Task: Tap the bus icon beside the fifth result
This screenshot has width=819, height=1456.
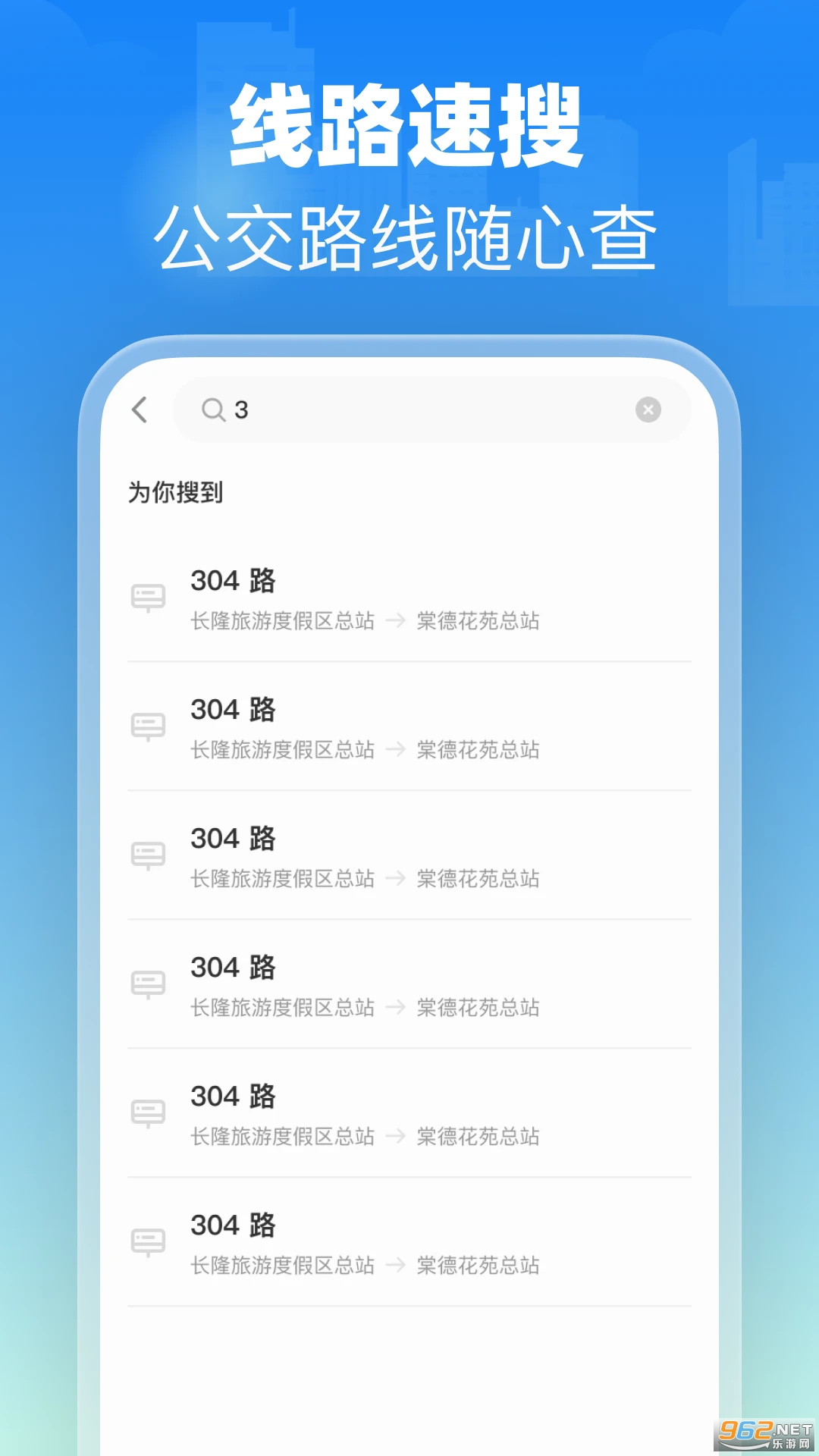Action: pyautogui.click(x=149, y=1113)
